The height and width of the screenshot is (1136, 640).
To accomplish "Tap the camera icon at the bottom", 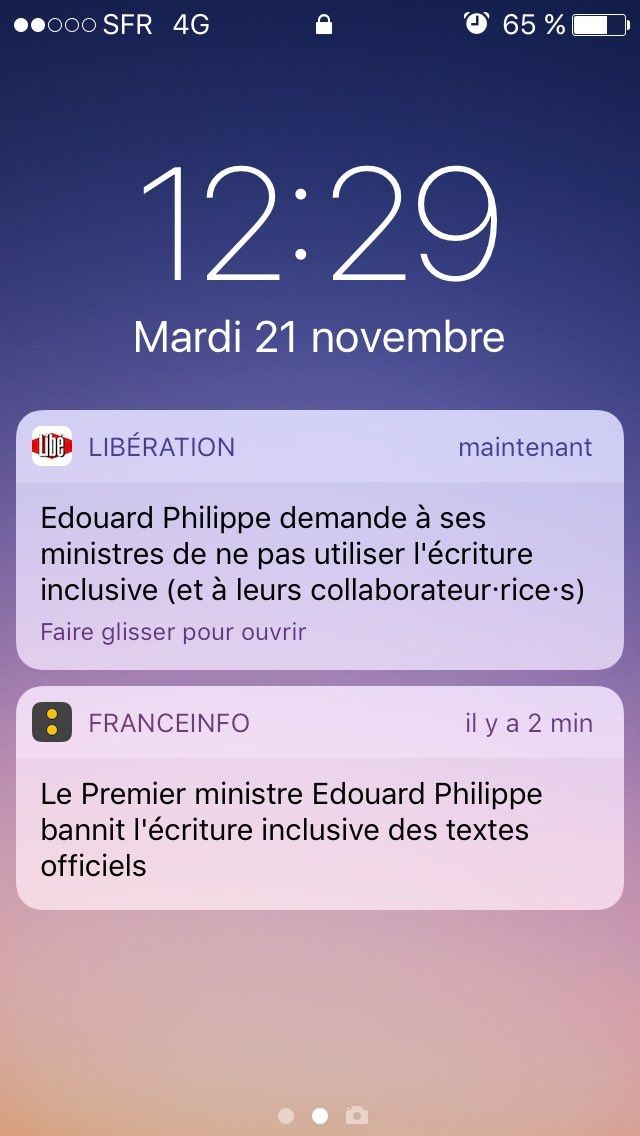I will (357, 1116).
